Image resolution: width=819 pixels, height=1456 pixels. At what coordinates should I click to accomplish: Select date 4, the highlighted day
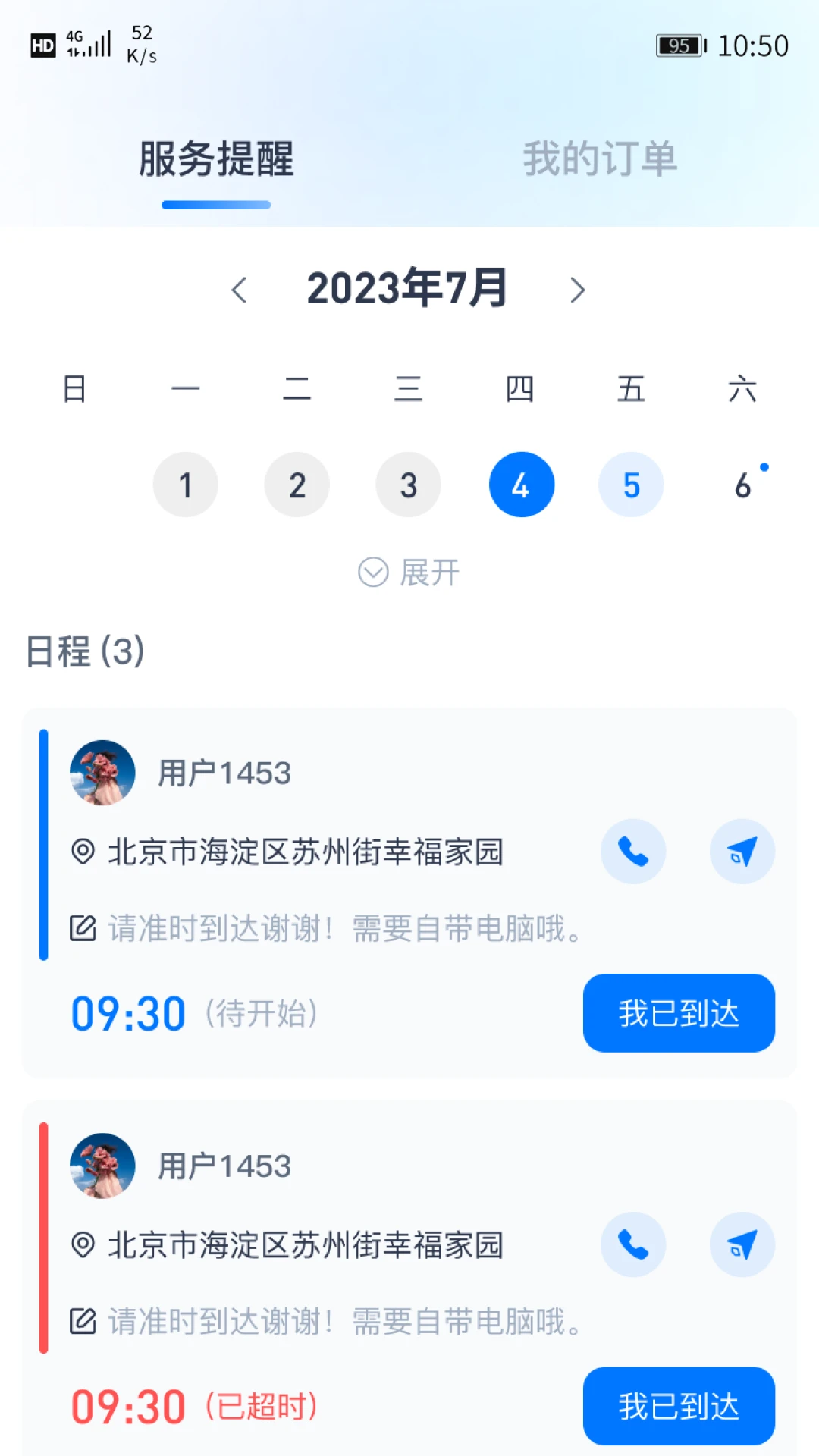click(x=522, y=485)
